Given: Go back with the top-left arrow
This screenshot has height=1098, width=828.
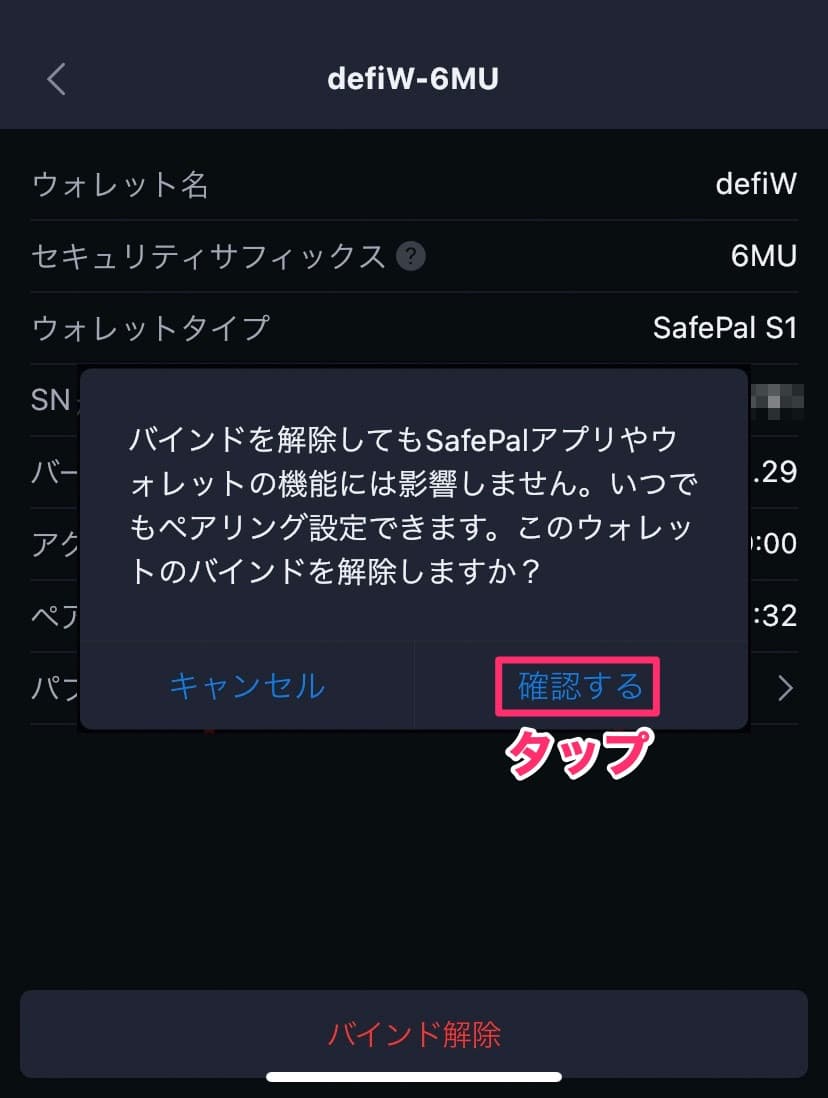Looking at the screenshot, I should point(57,79).
